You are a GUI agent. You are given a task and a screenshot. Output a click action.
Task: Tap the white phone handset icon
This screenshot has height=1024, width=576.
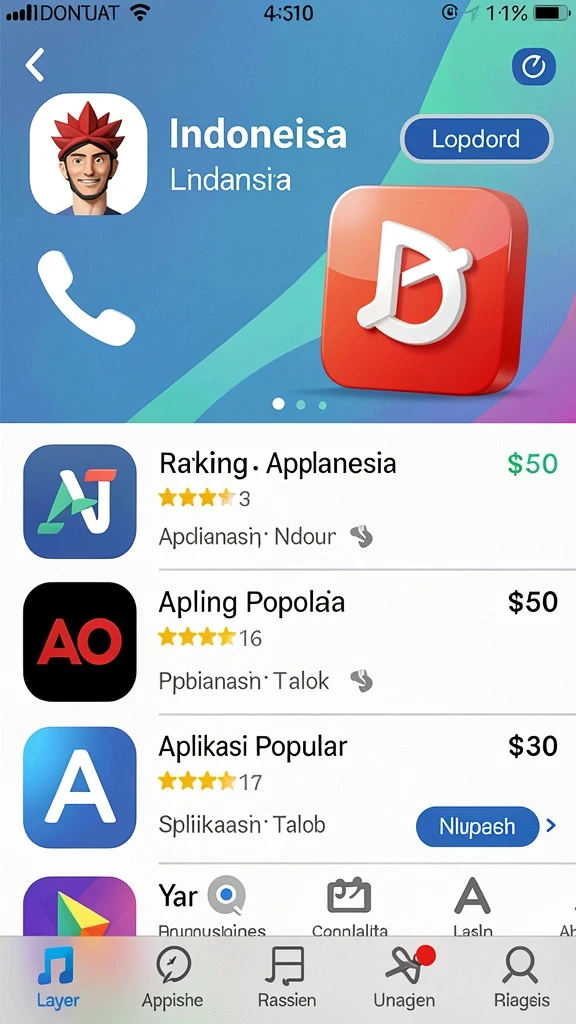click(x=86, y=297)
